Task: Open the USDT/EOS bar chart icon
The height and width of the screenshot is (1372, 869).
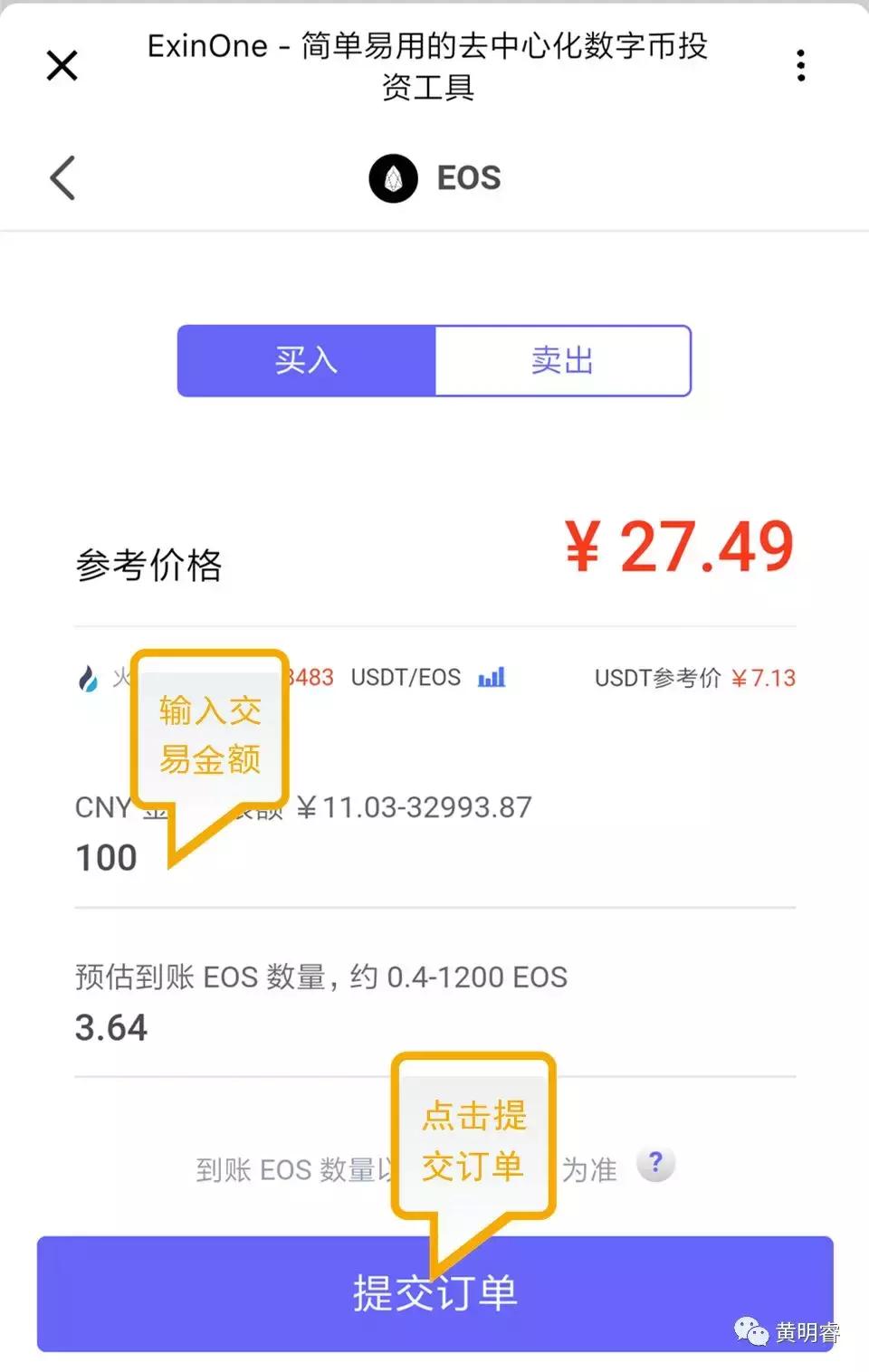Action: click(492, 677)
